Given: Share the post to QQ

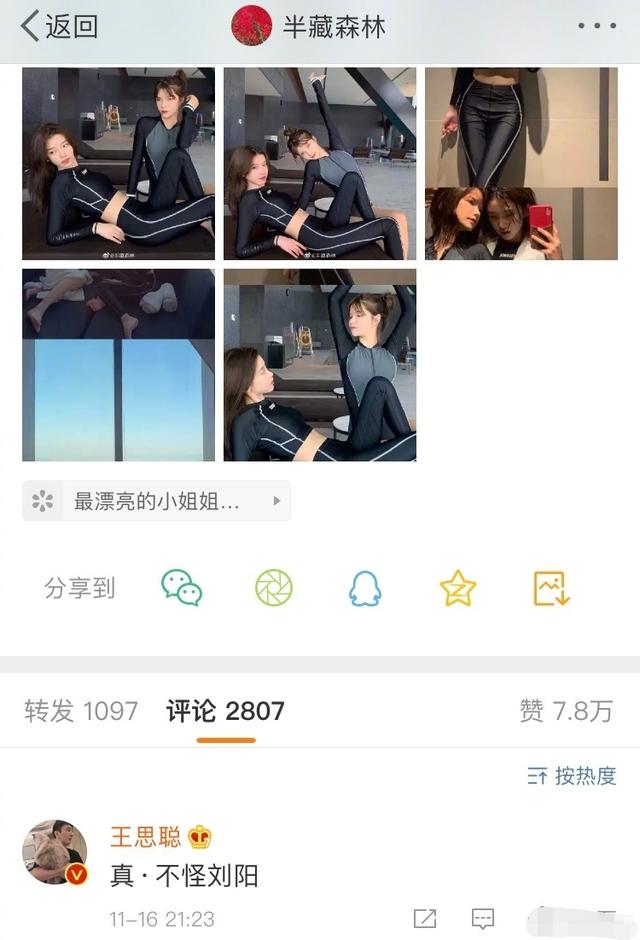Looking at the screenshot, I should 365,588.
